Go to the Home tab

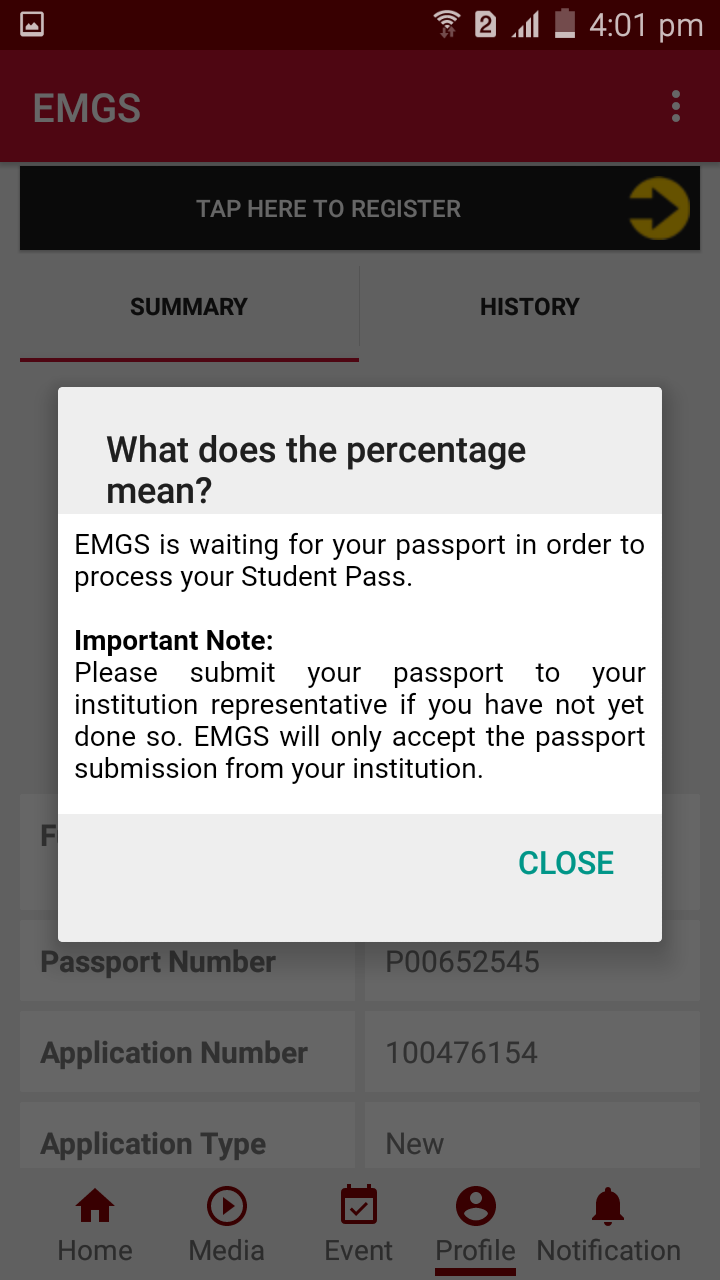pyautogui.click(x=95, y=1225)
